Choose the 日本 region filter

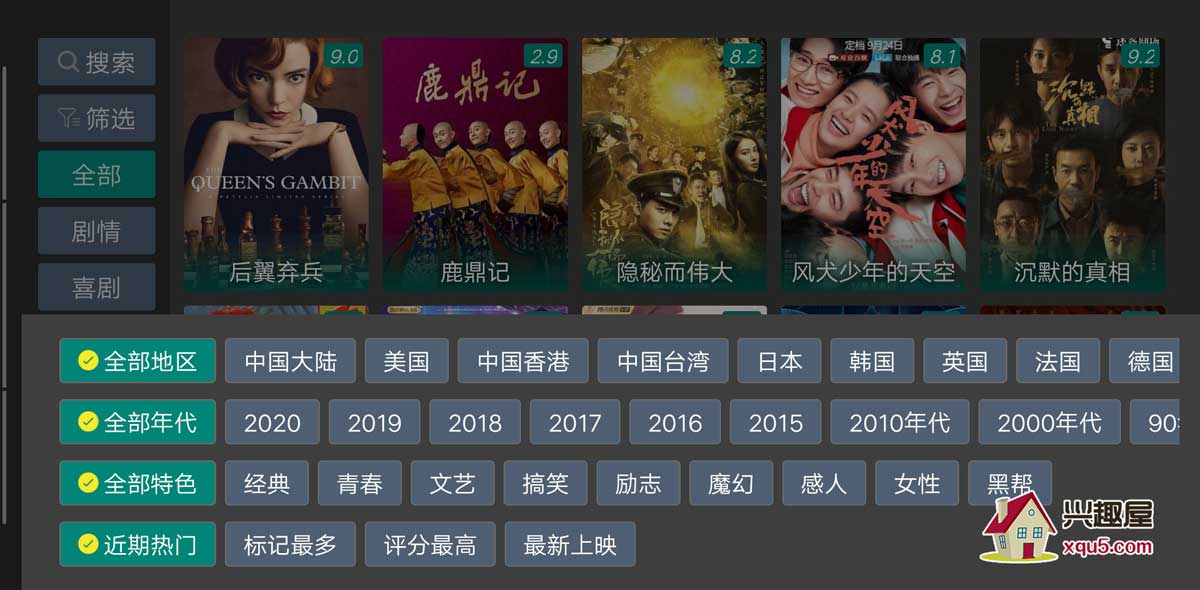click(x=779, y=361)
